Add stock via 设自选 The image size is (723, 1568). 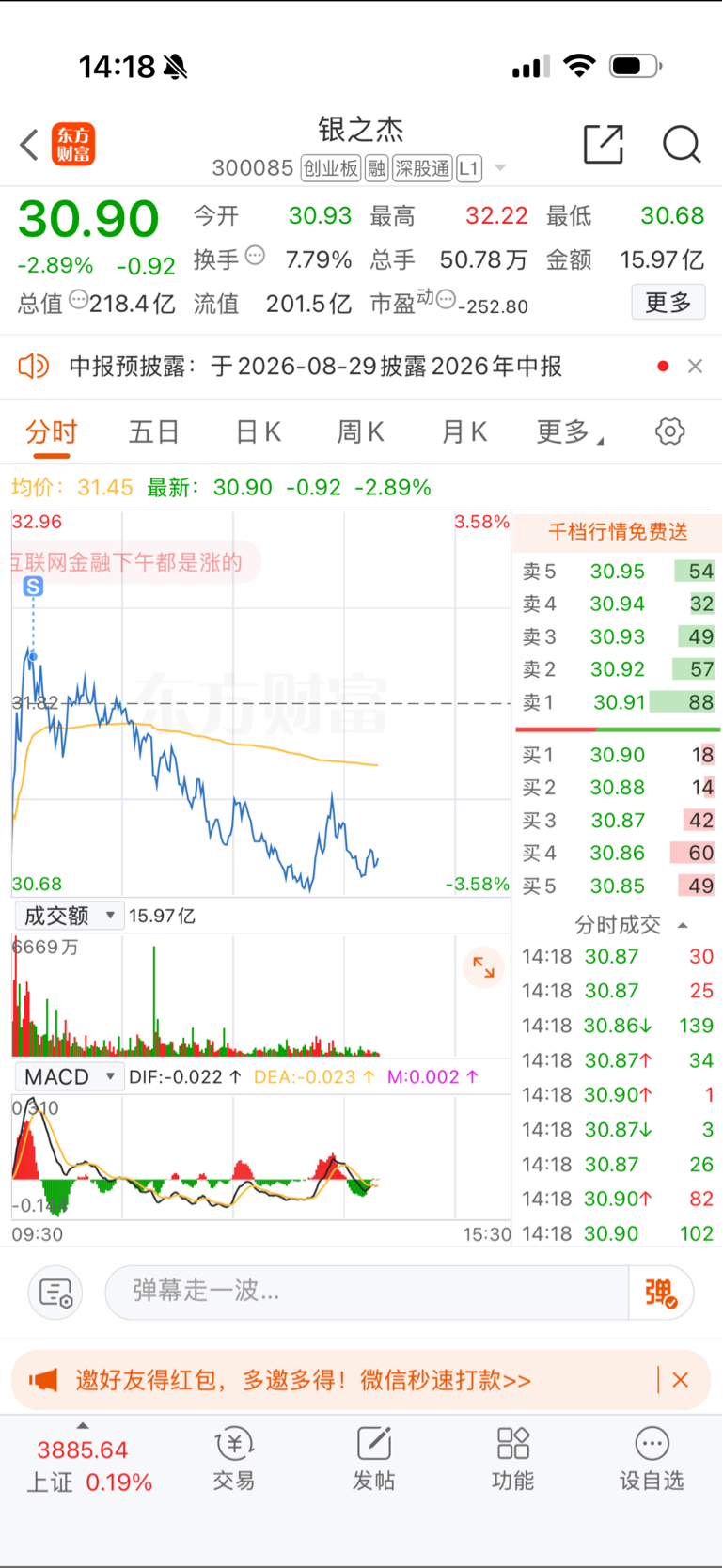[652, 1459]
